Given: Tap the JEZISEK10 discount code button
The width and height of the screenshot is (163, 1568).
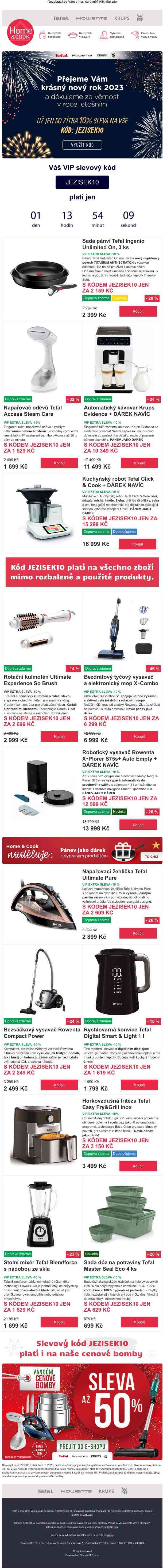Looking at the screenshot, I should tap(81, 182).
